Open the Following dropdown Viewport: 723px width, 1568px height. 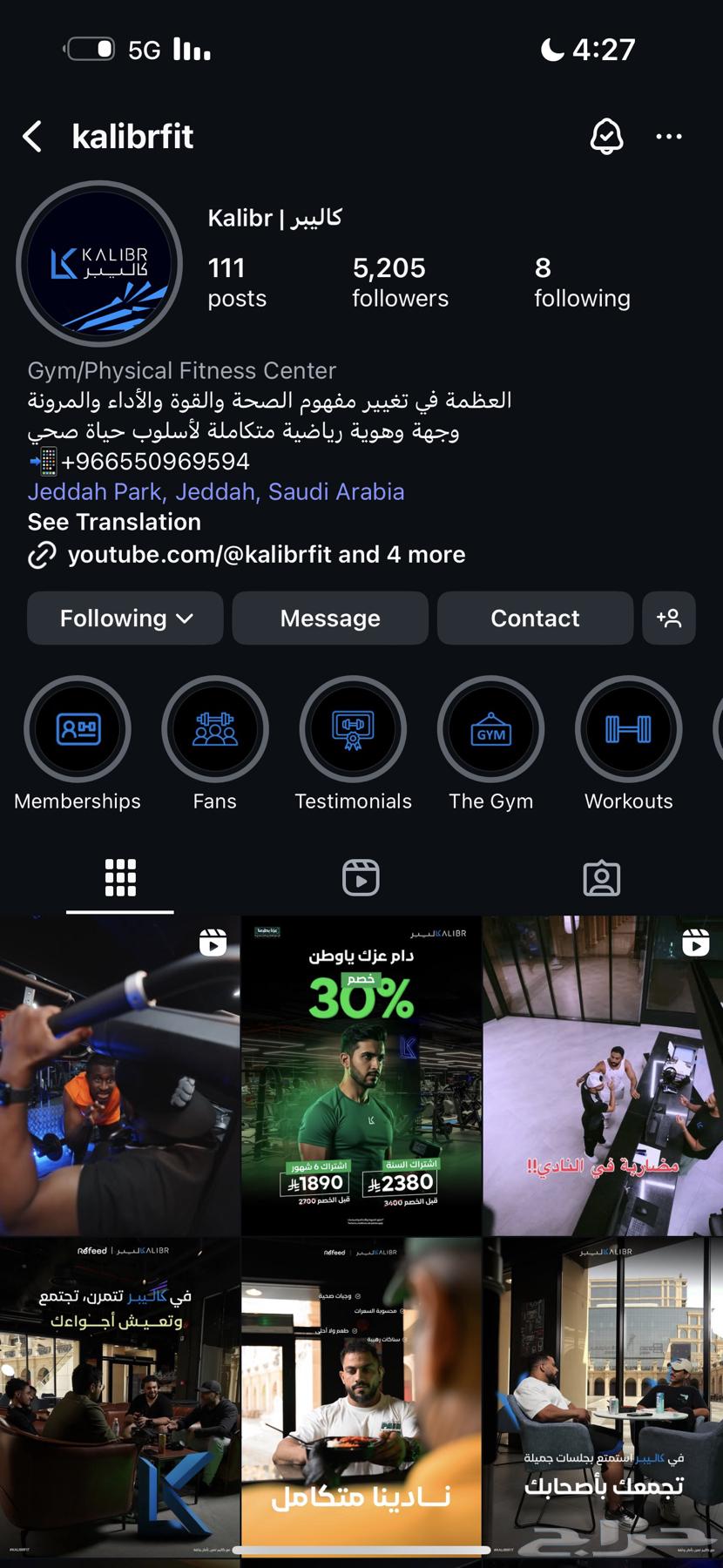pos(125,618)
